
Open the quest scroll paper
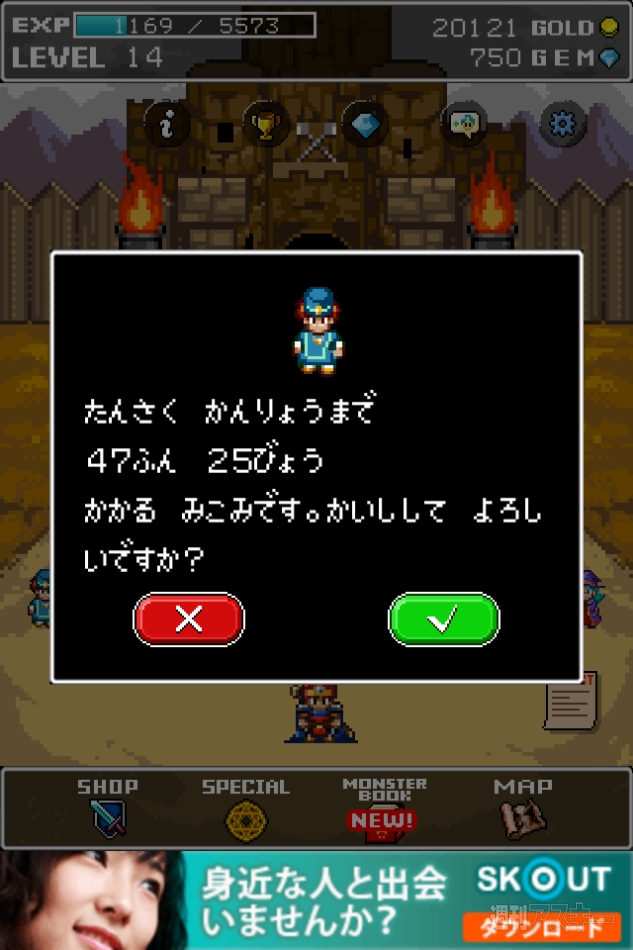point(571,701)
